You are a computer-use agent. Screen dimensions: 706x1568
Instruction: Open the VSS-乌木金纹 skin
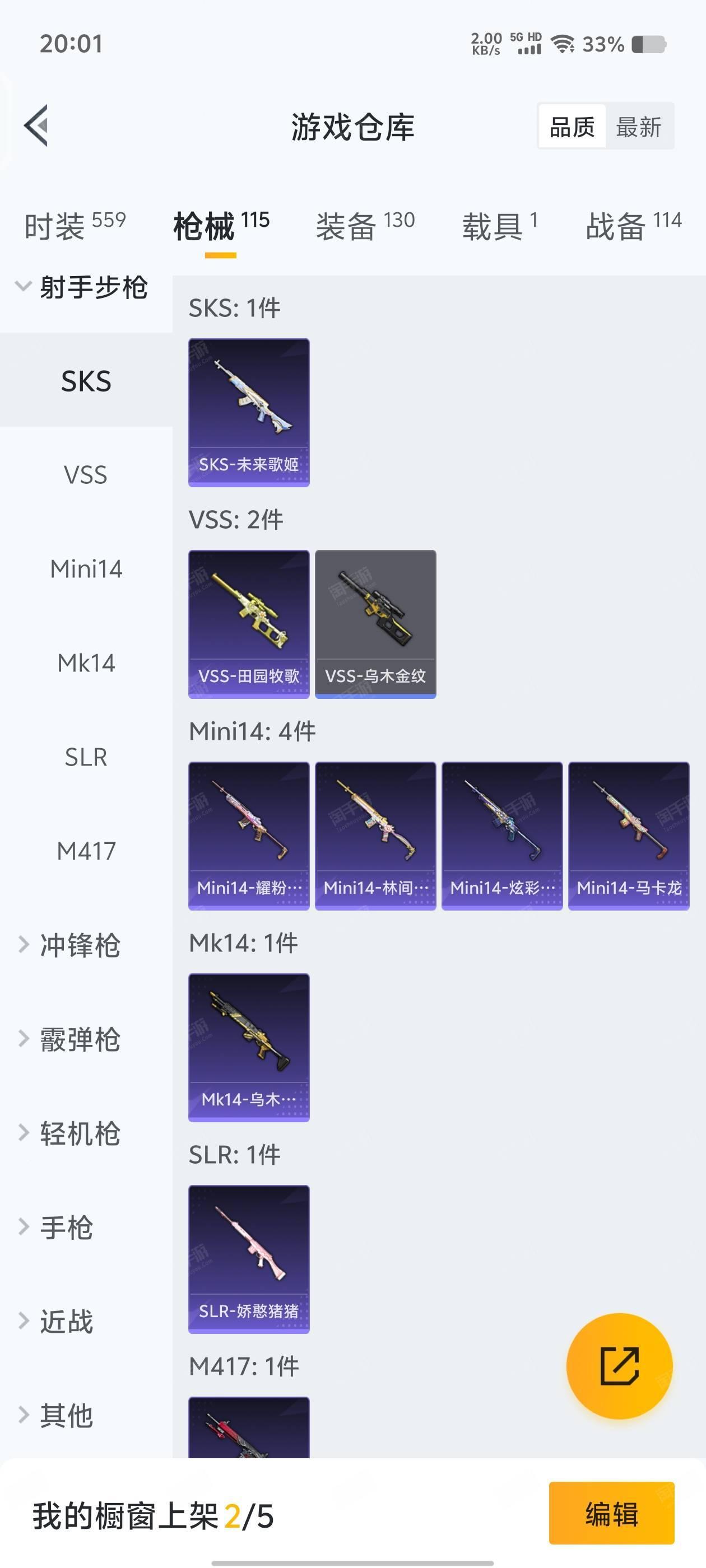click(x=375, y=624)
